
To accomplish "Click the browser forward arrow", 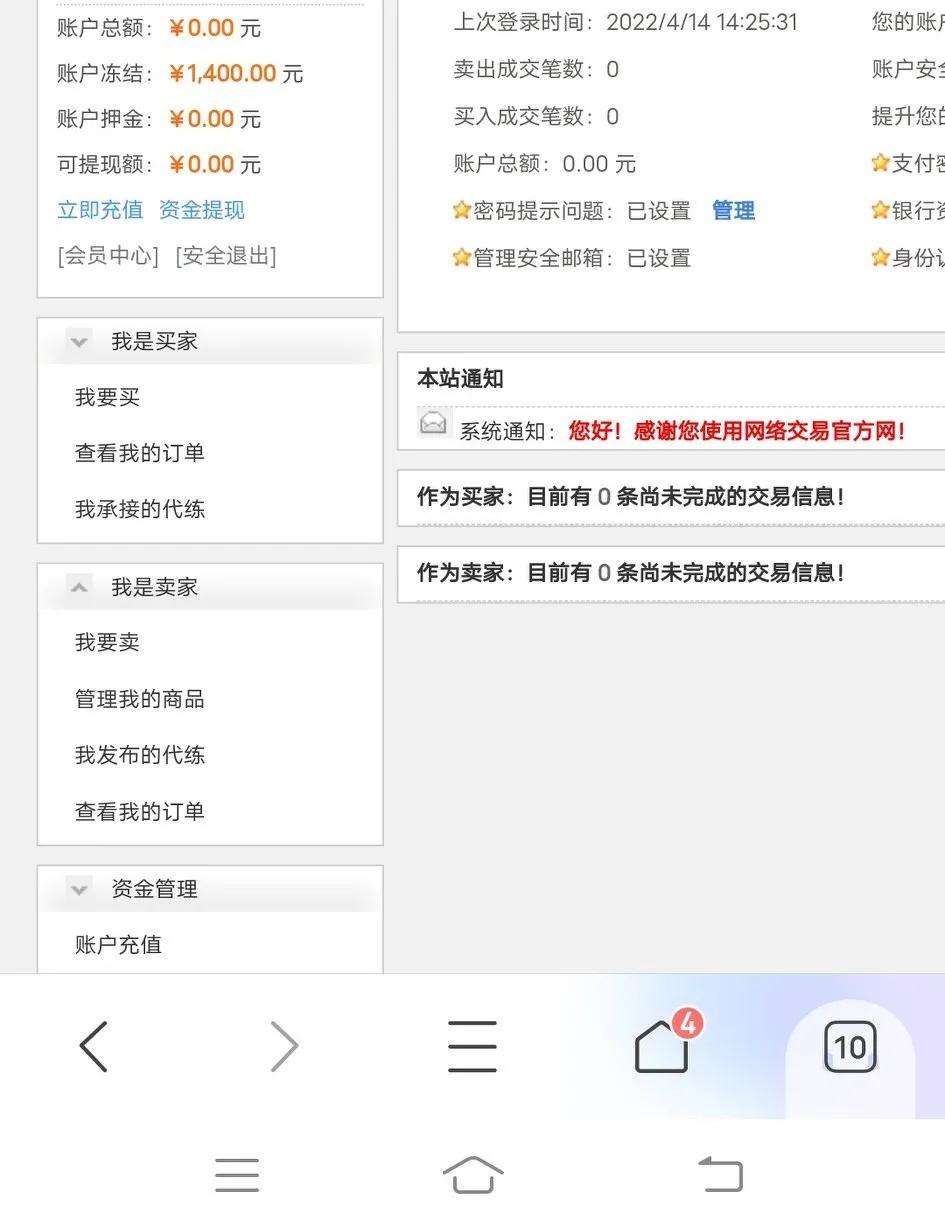I will coord(283,1046).
